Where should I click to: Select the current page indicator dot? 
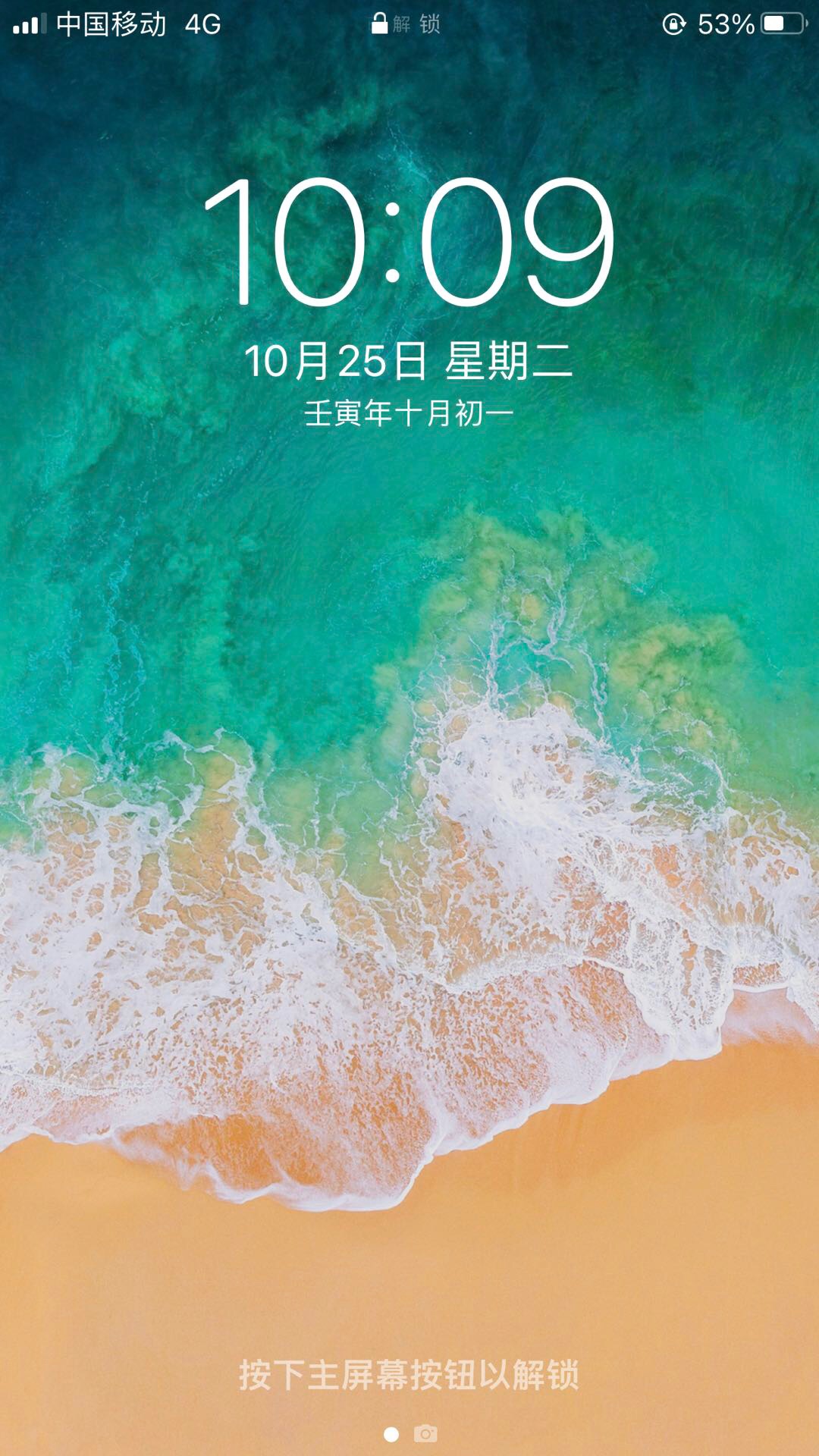391,1433
